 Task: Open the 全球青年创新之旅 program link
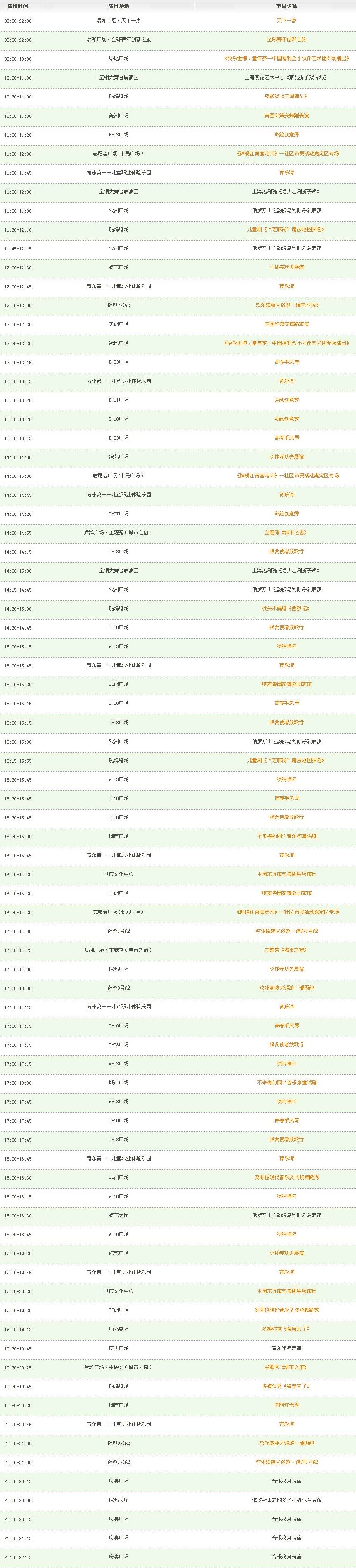point(286,40)
